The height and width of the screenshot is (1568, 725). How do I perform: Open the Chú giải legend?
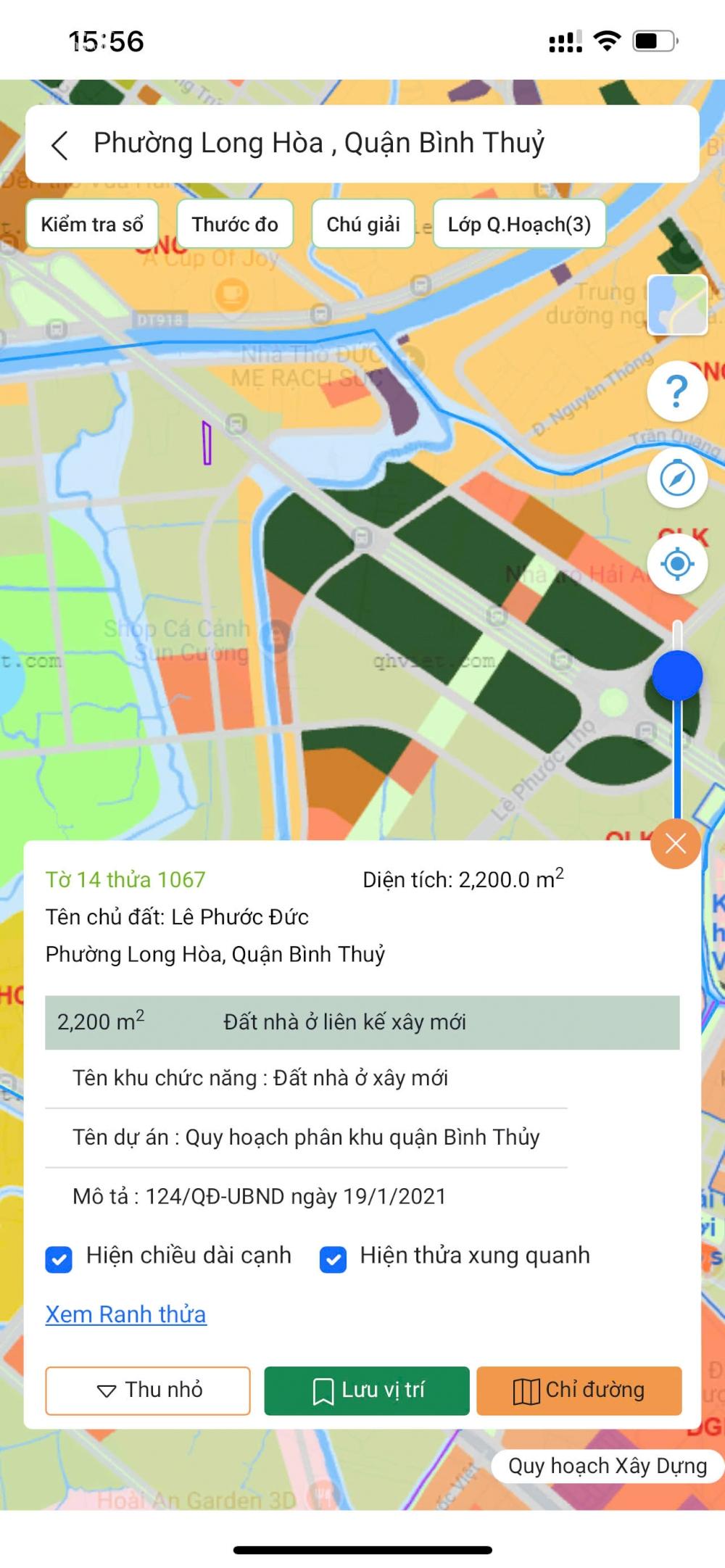coord(363,224)
